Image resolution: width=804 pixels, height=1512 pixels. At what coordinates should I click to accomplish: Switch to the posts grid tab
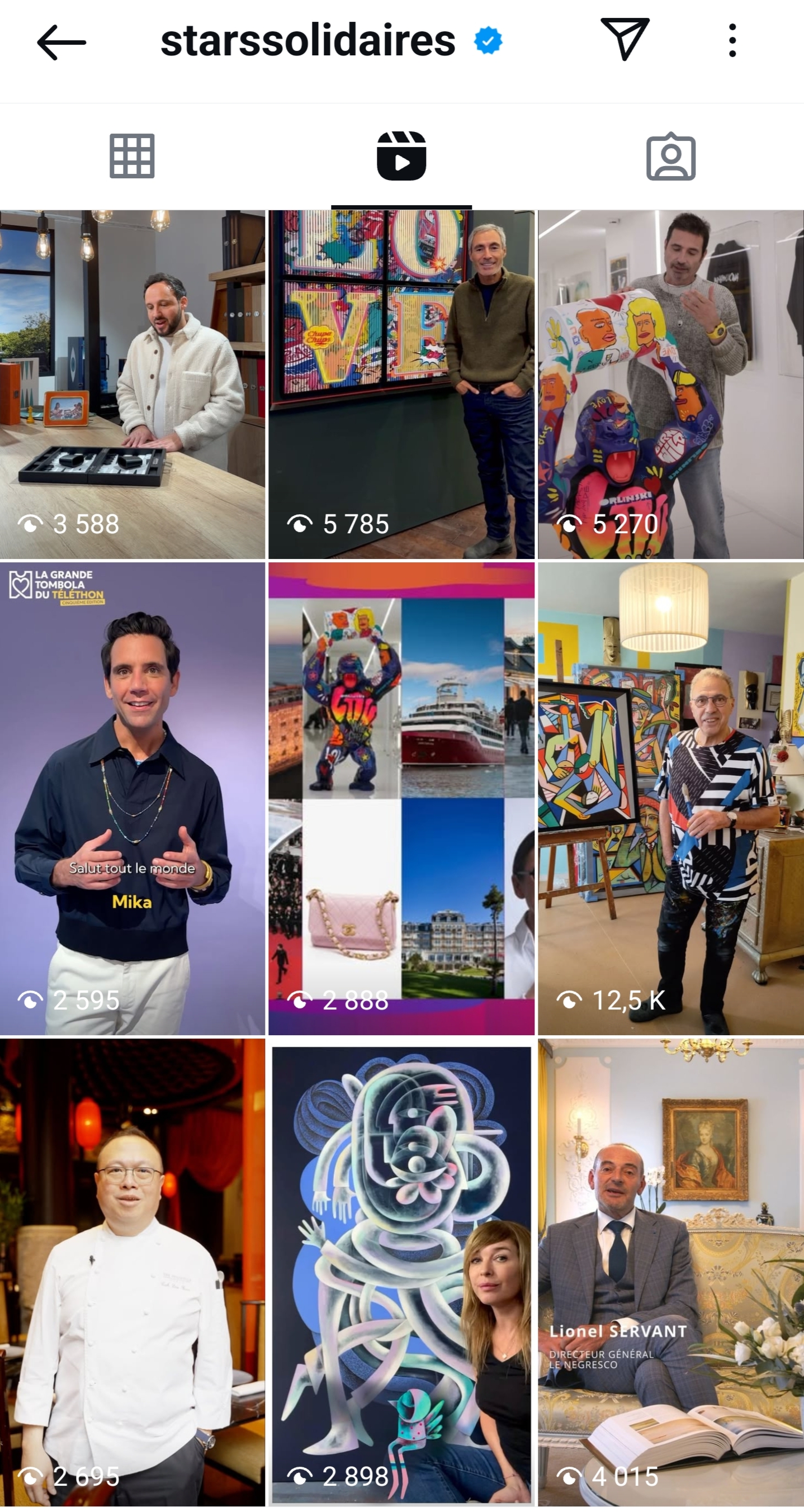point(132,156)
